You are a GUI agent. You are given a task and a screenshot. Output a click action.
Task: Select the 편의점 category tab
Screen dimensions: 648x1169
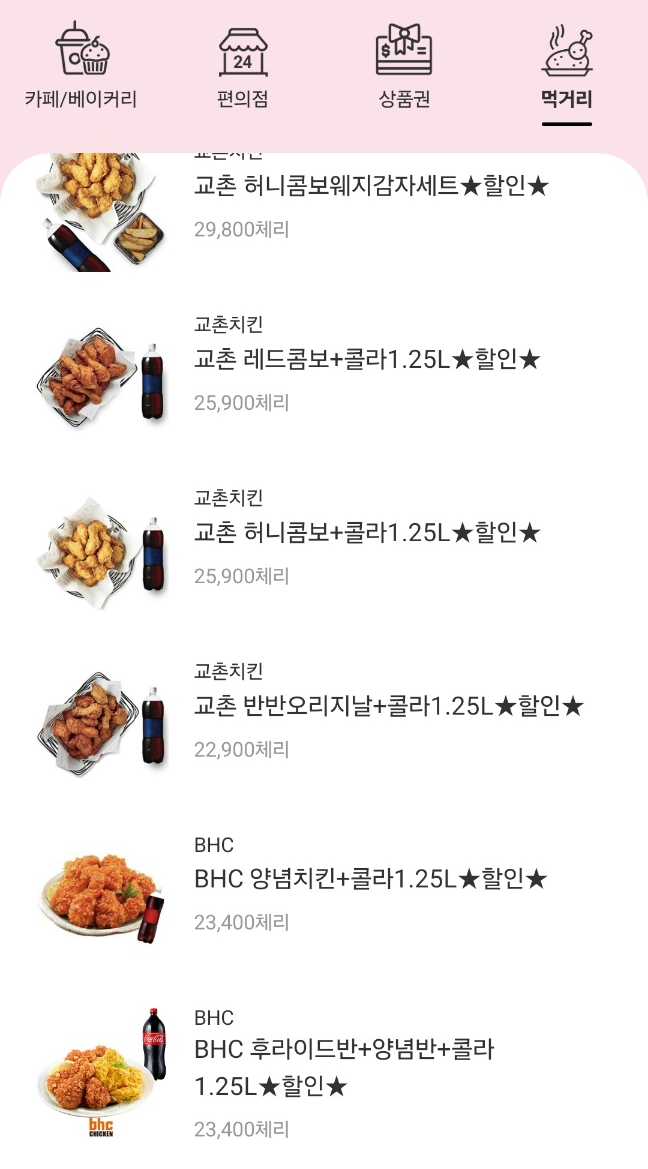coord(243,66)
